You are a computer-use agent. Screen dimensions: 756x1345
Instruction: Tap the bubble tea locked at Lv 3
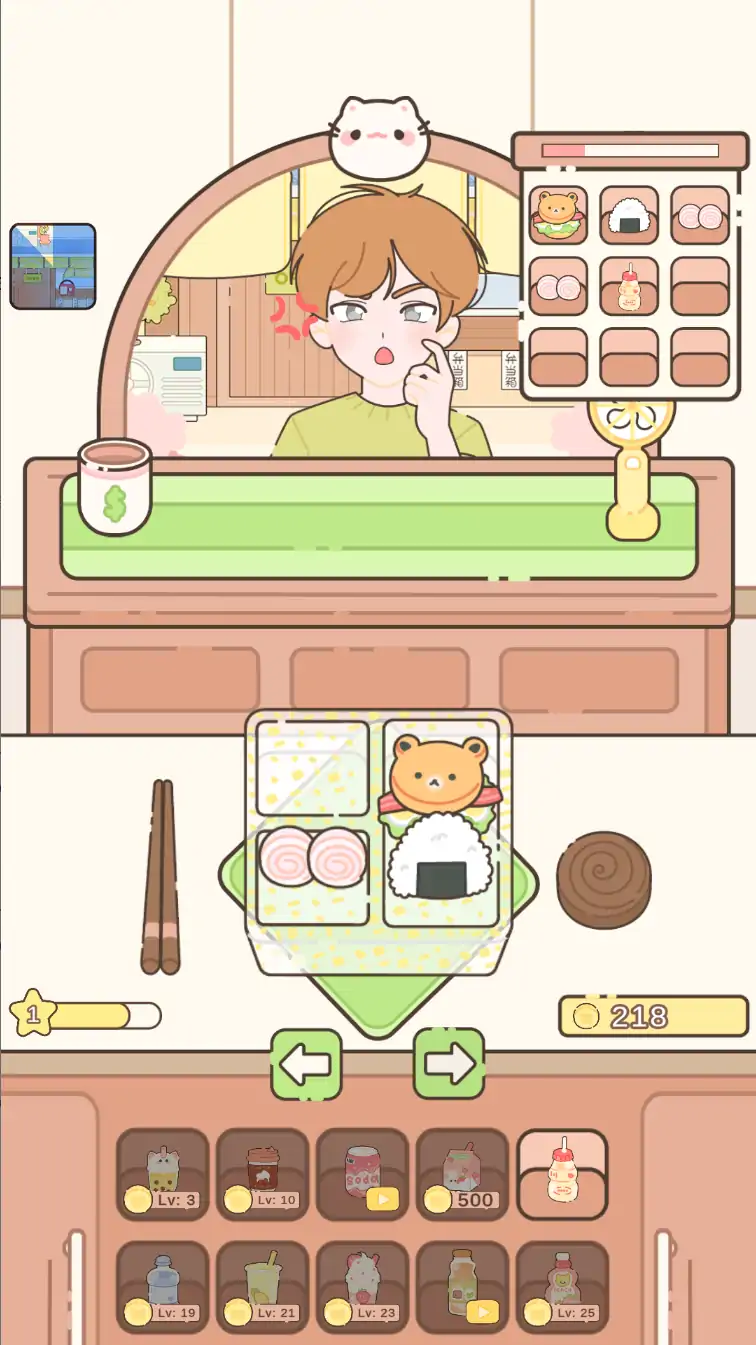(162, 1174)
